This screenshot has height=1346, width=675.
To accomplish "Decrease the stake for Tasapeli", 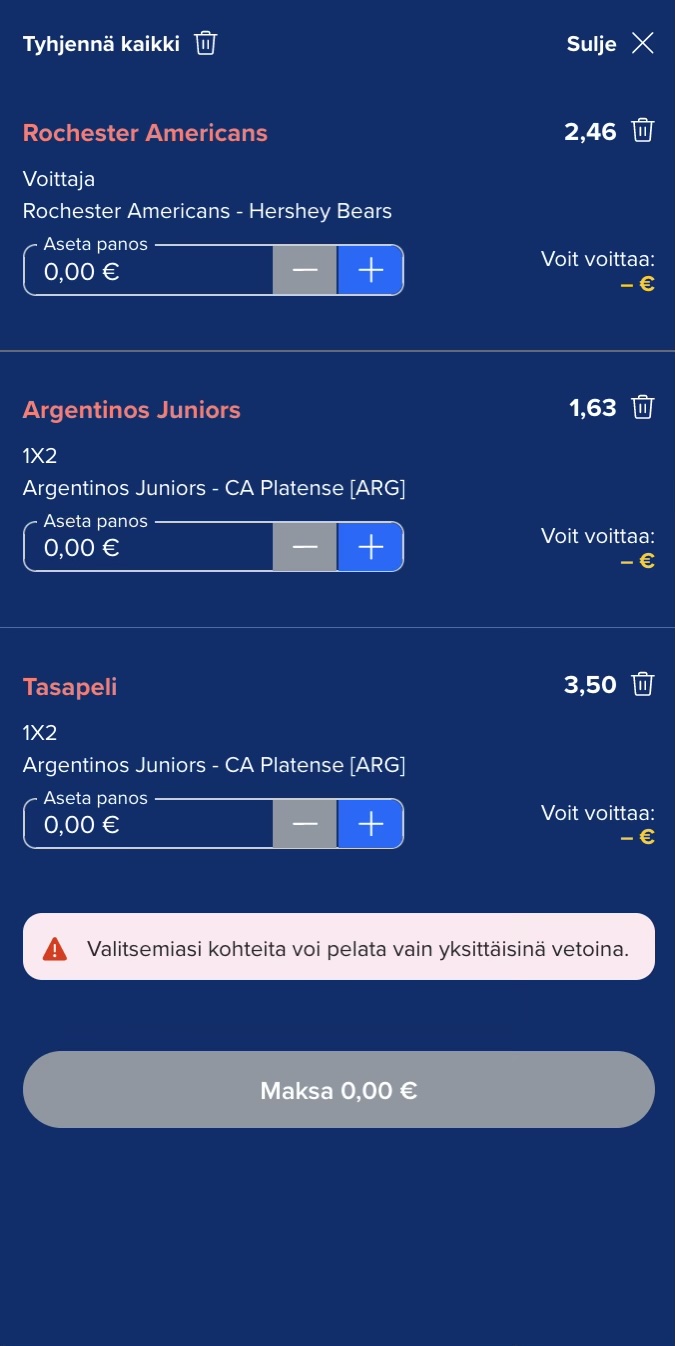I will point(305,825).
